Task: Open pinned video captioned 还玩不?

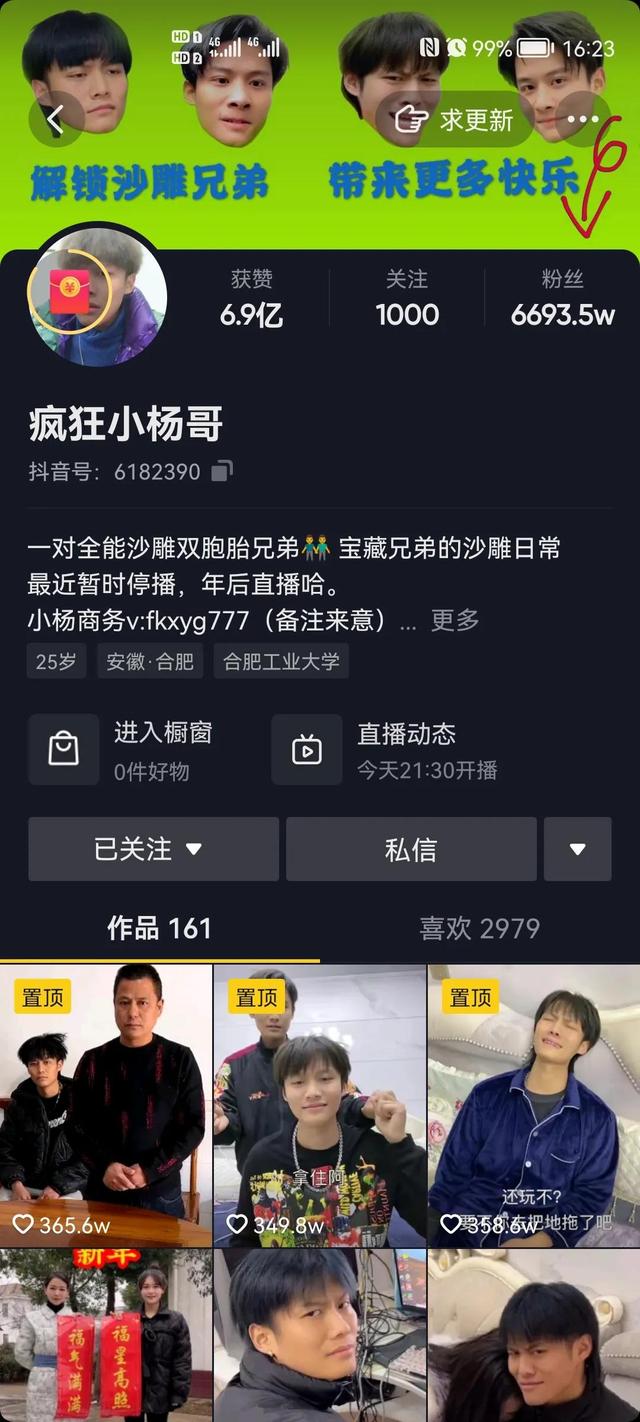Action: click(x=534, y=1105)
